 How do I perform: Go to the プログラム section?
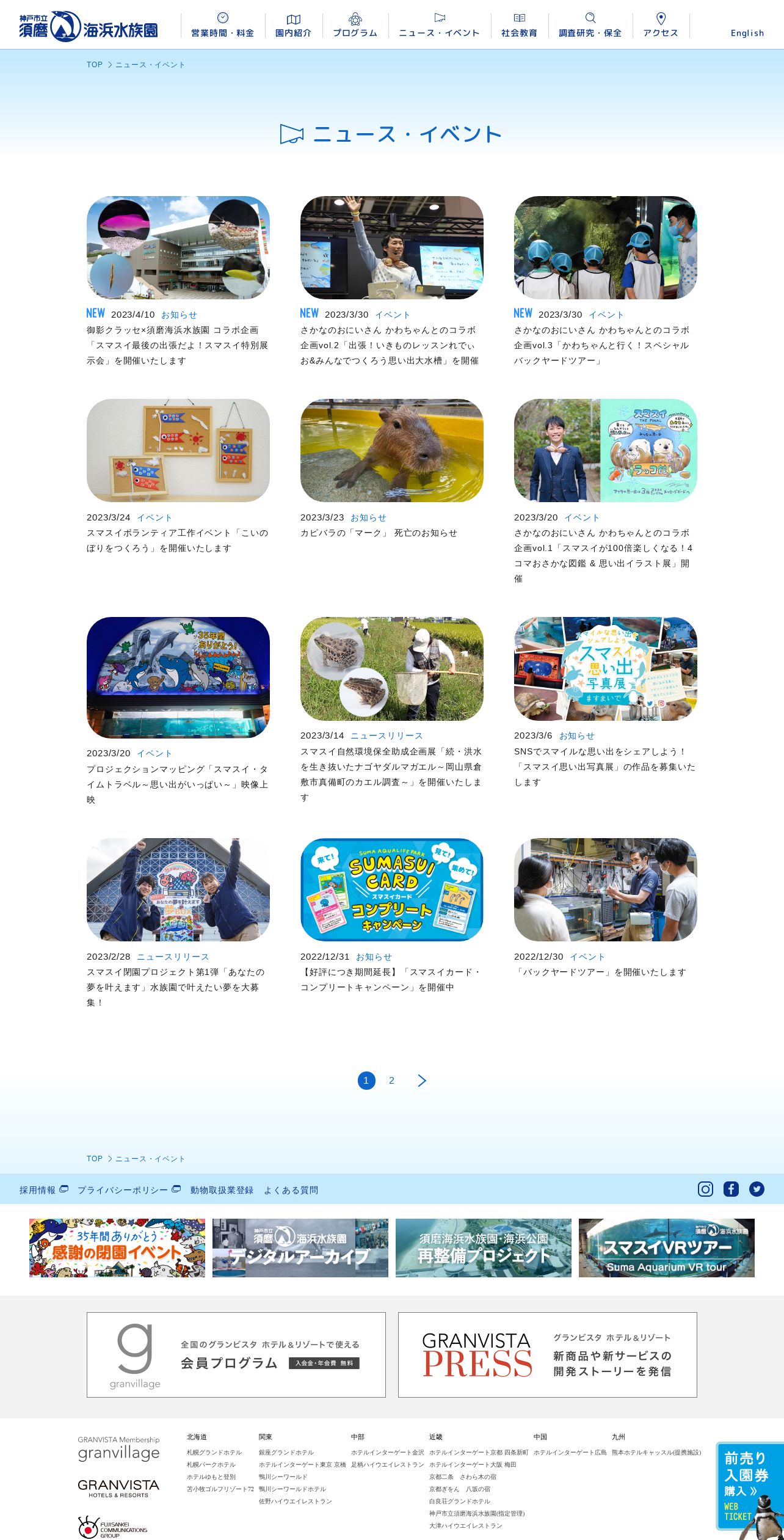point(355,25)
